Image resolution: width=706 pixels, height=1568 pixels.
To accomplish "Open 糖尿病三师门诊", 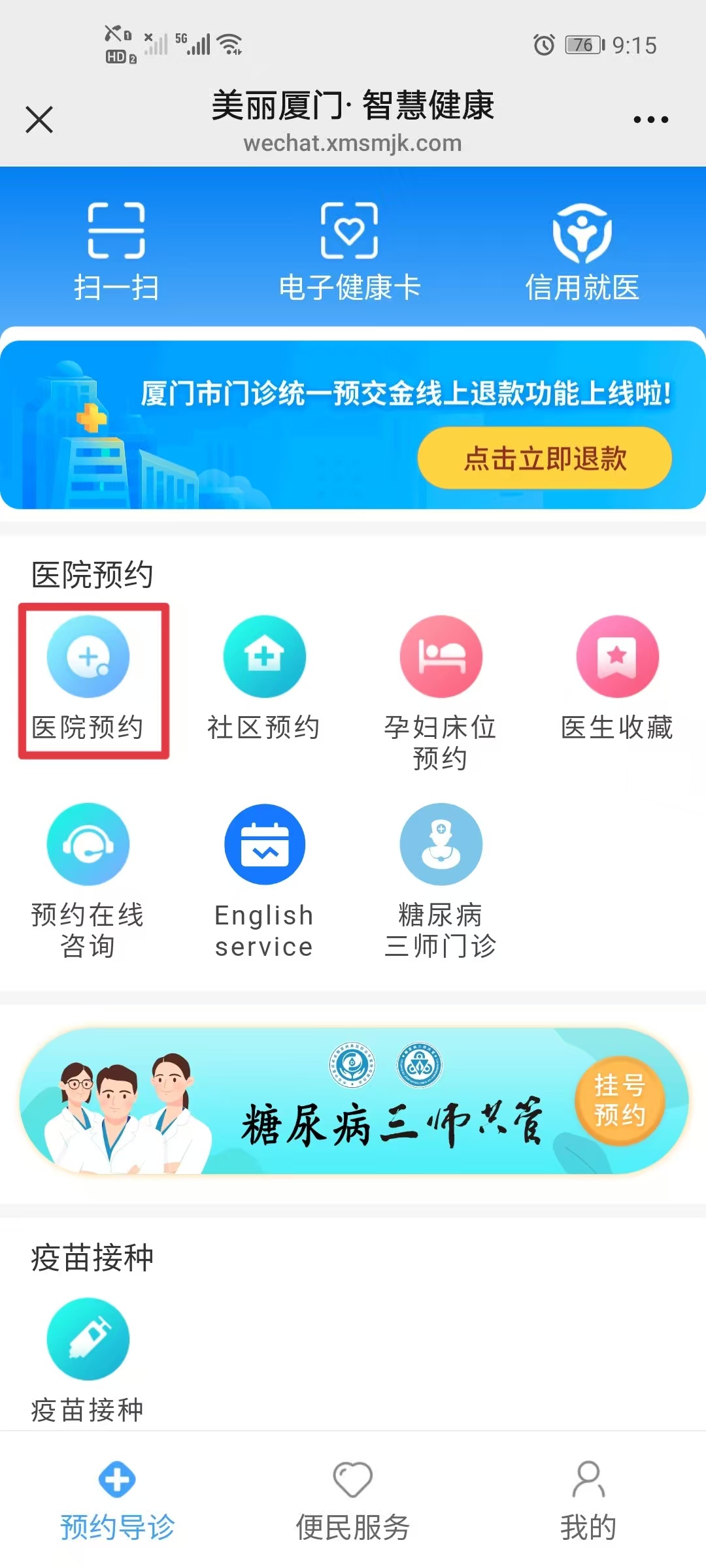I will pos(441,879).
